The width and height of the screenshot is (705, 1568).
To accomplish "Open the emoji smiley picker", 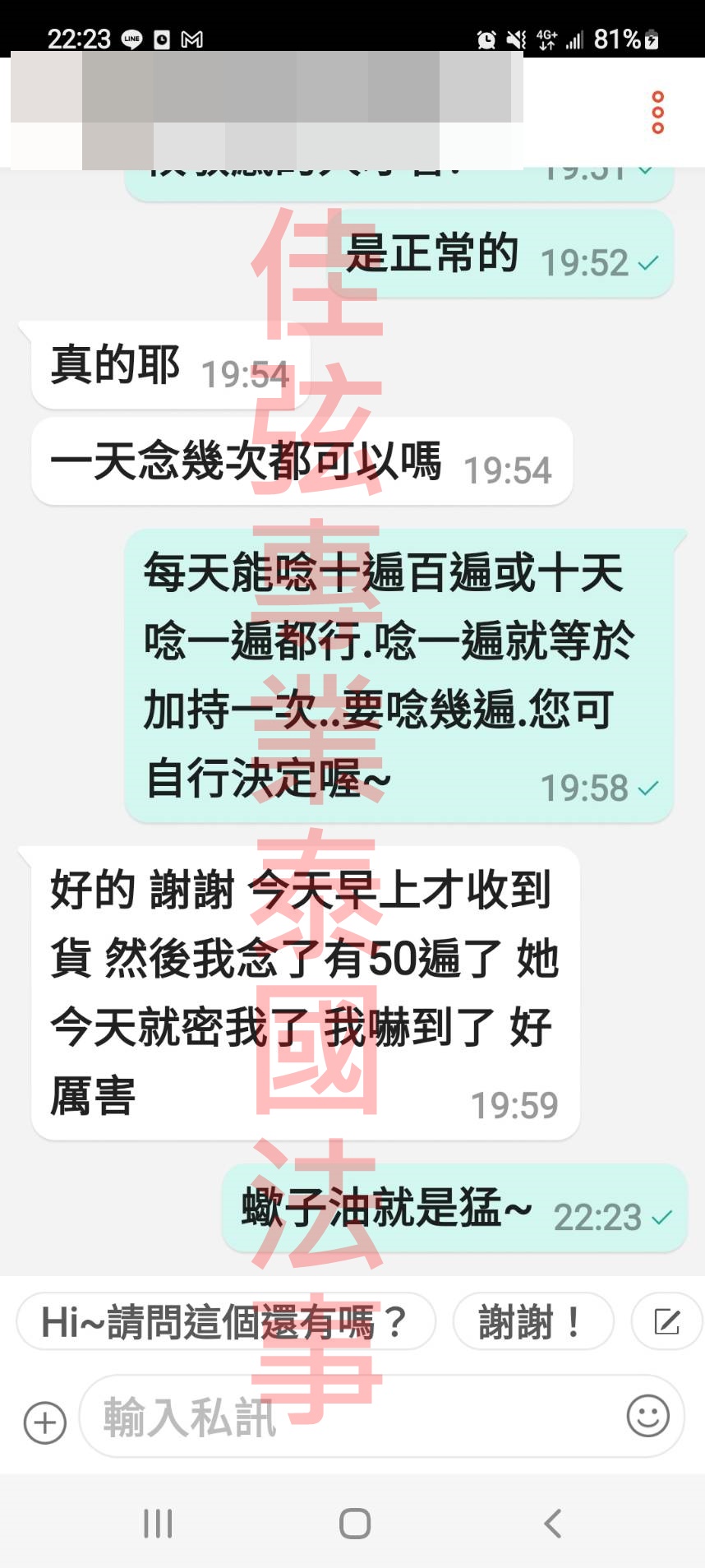I will (647, 1416).
